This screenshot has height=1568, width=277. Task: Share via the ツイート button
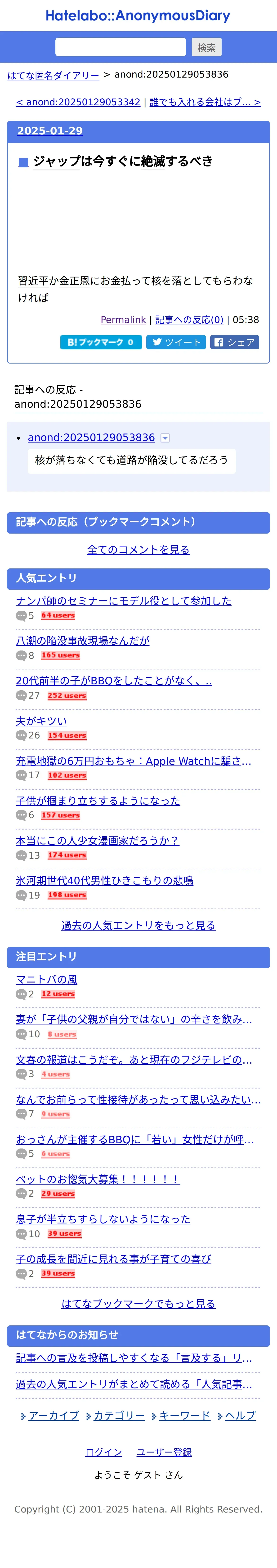pyautogui.click(x=176, y=342)
